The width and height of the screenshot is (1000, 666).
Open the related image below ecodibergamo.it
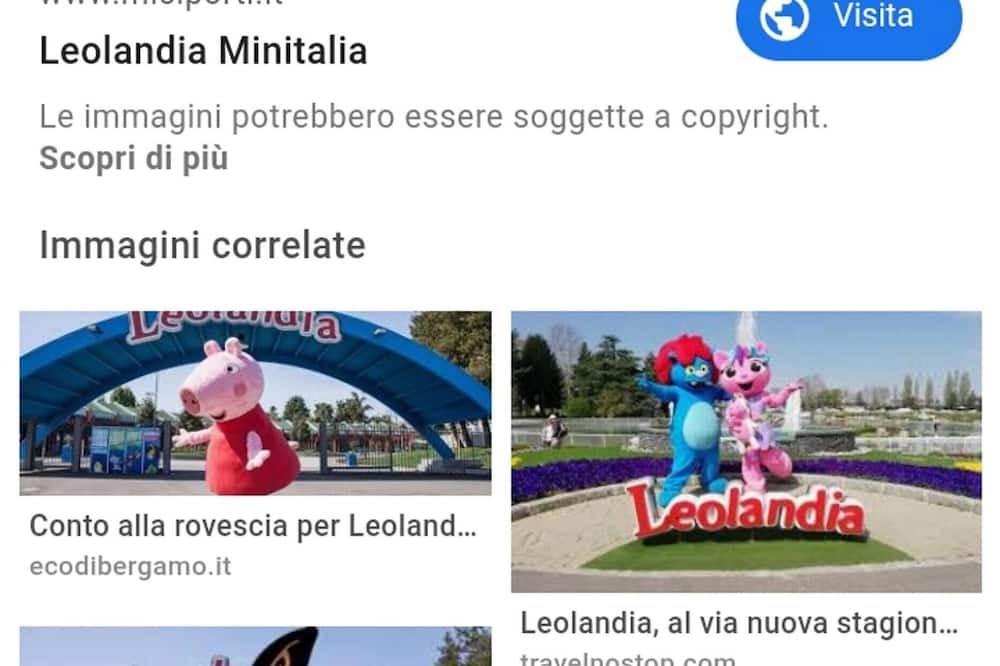pyautogui.click(x=255, y=647)
